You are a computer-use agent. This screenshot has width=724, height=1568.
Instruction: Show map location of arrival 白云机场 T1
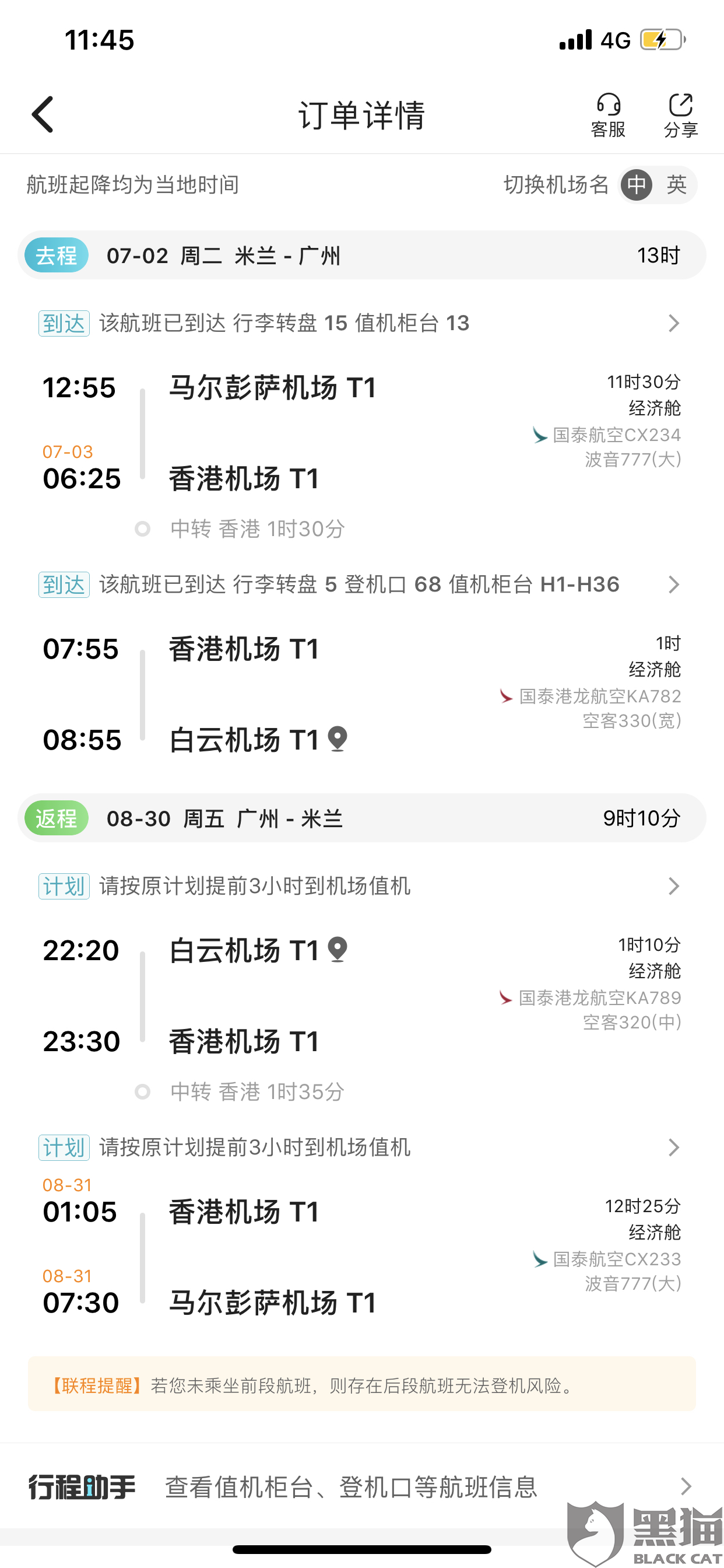tap(338, 739)
